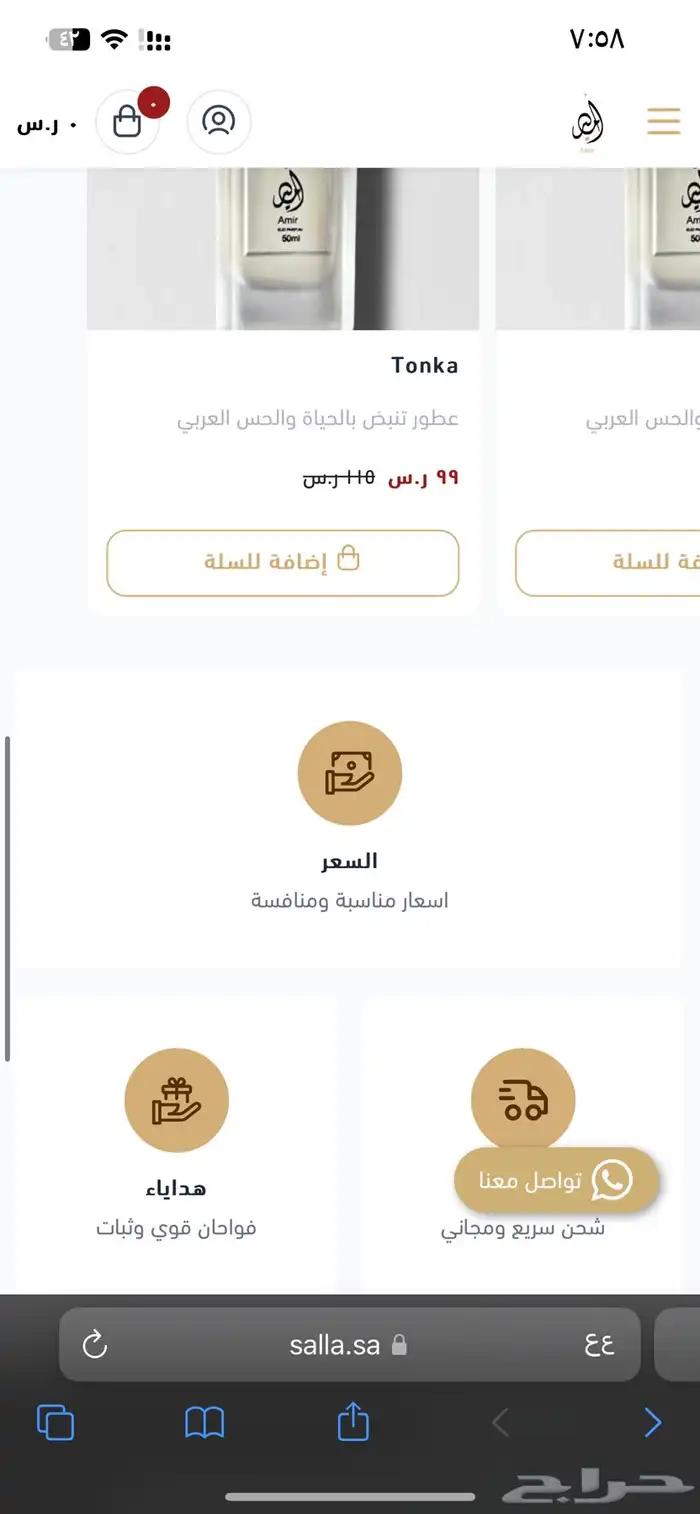The image size is (700, 1514).
Task: Open the shopping cart
Action: point(127,122)
